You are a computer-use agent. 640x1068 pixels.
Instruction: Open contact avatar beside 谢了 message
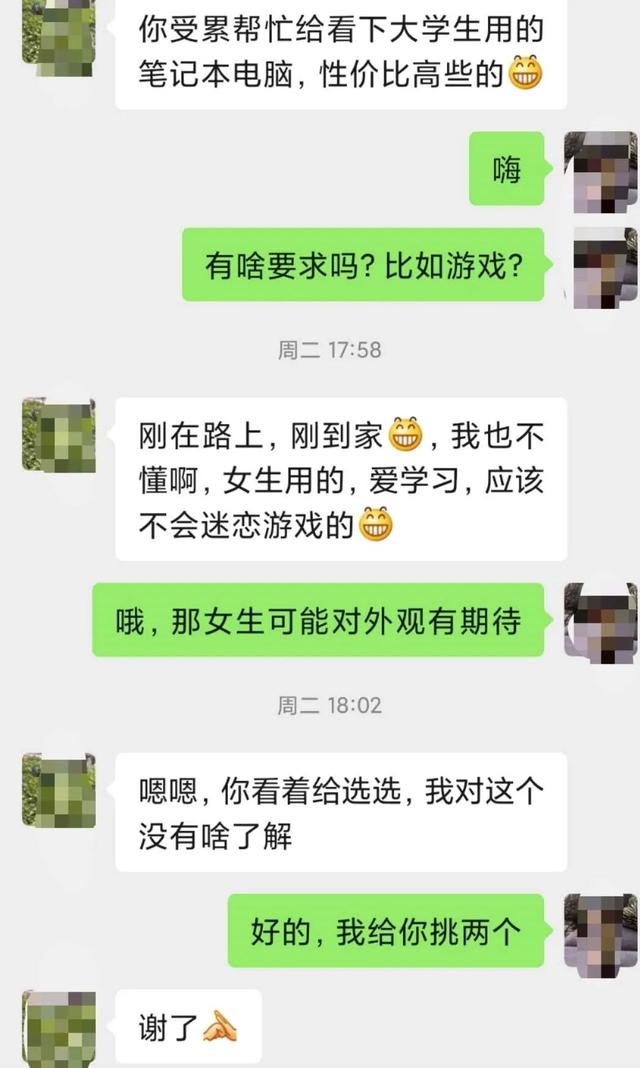coord(58,1028)
